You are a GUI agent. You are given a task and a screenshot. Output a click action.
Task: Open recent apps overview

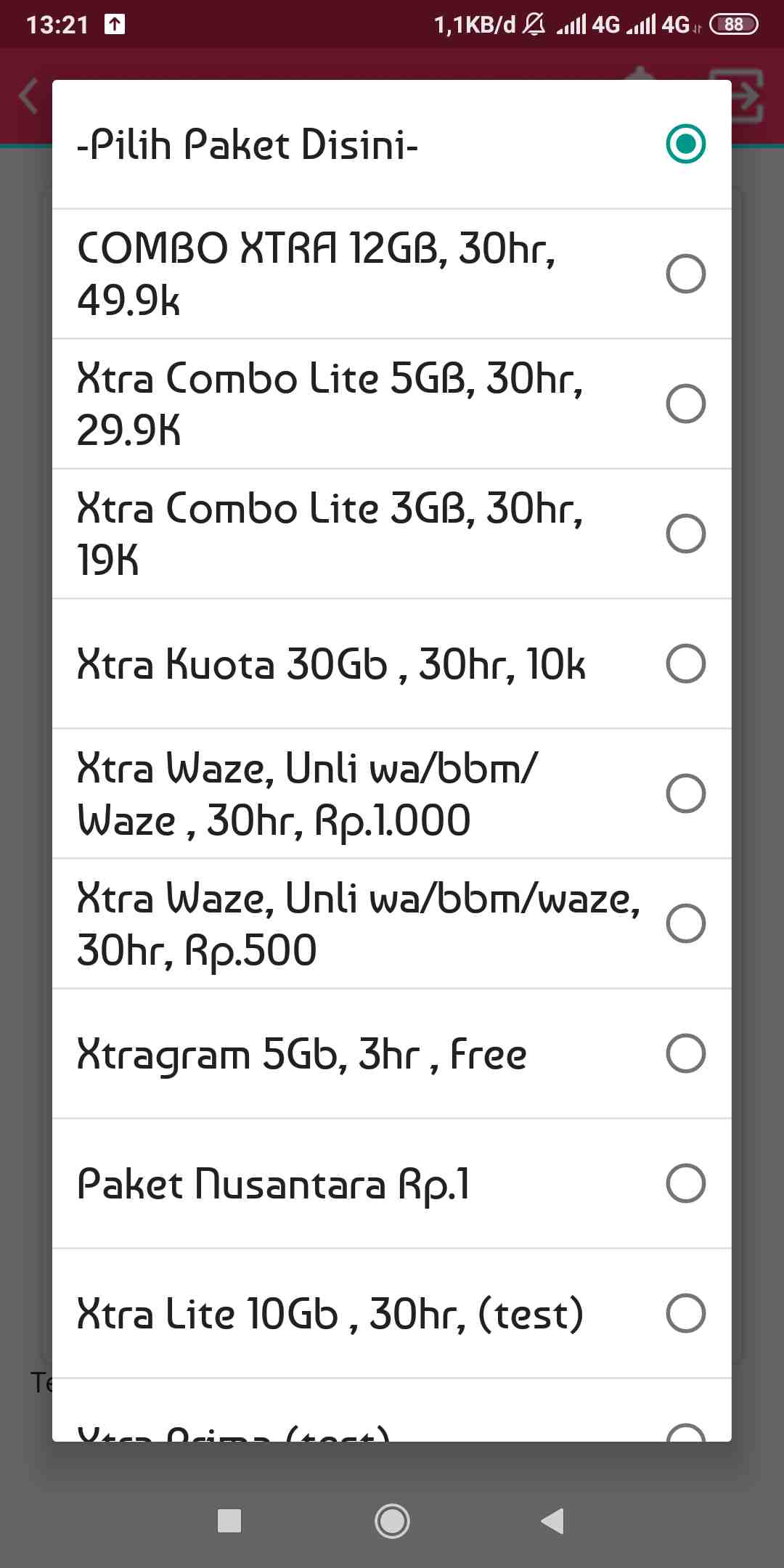[x=229, y=1521]
